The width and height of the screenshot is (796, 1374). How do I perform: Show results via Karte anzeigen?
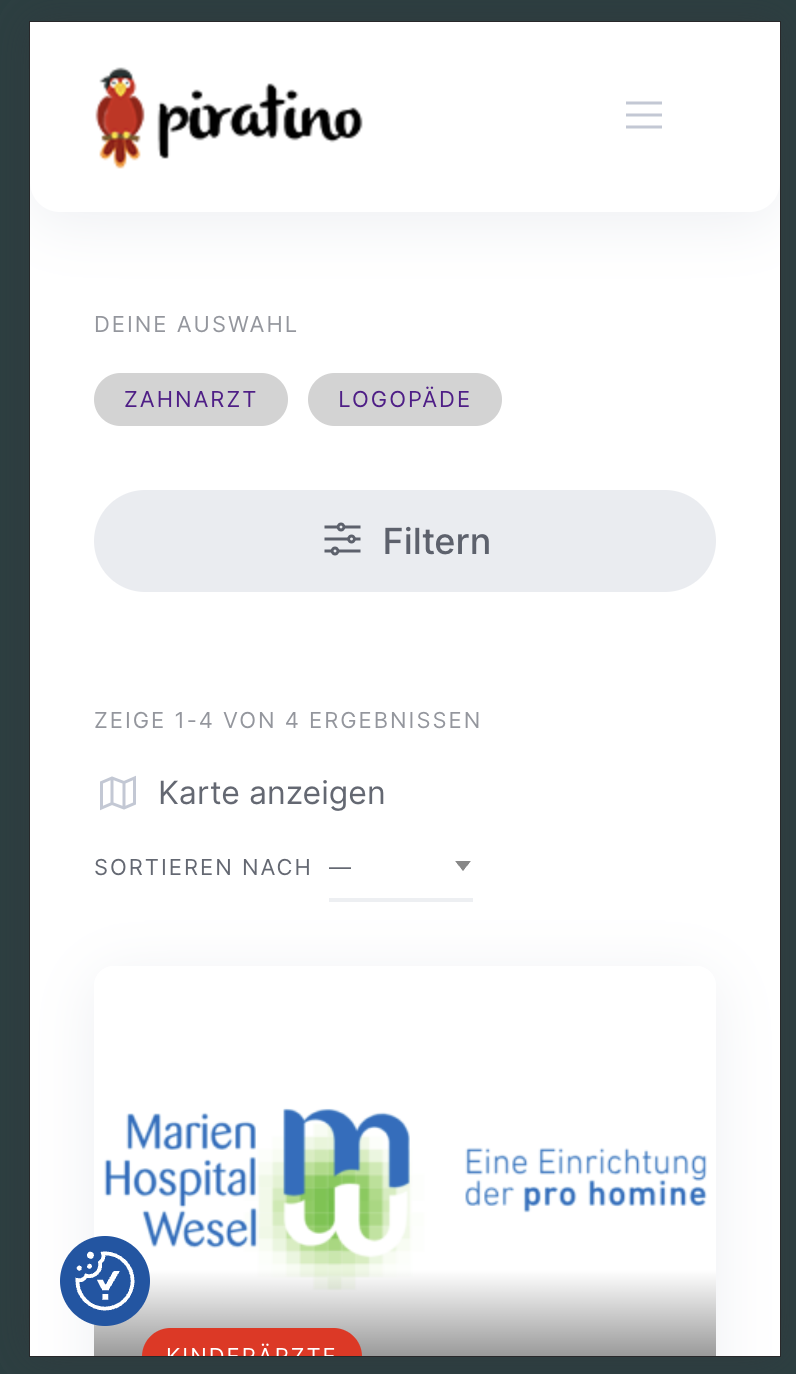point(241,793)
